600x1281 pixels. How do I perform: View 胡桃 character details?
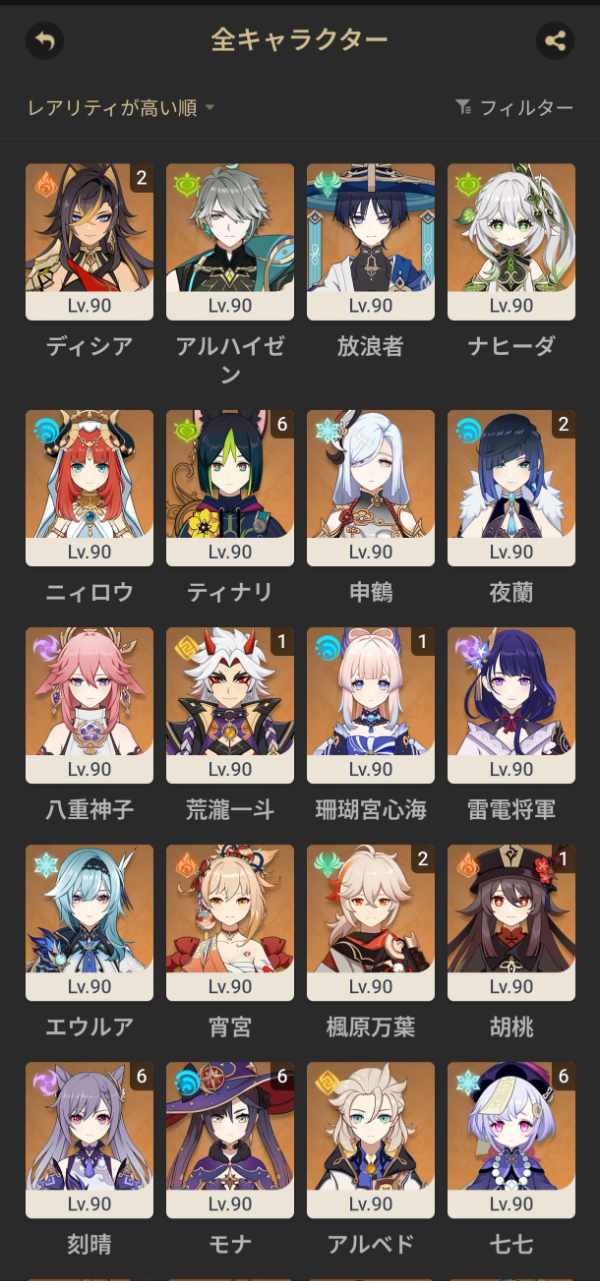(511, 922)
